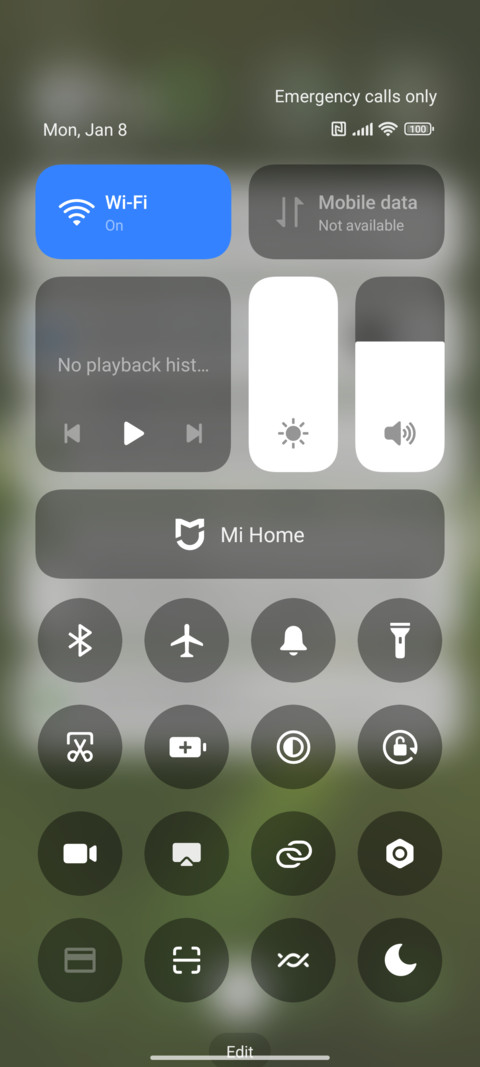Tap the brightness slider
The width and height of the screenshot is (480, 1067).
(293, 374)
